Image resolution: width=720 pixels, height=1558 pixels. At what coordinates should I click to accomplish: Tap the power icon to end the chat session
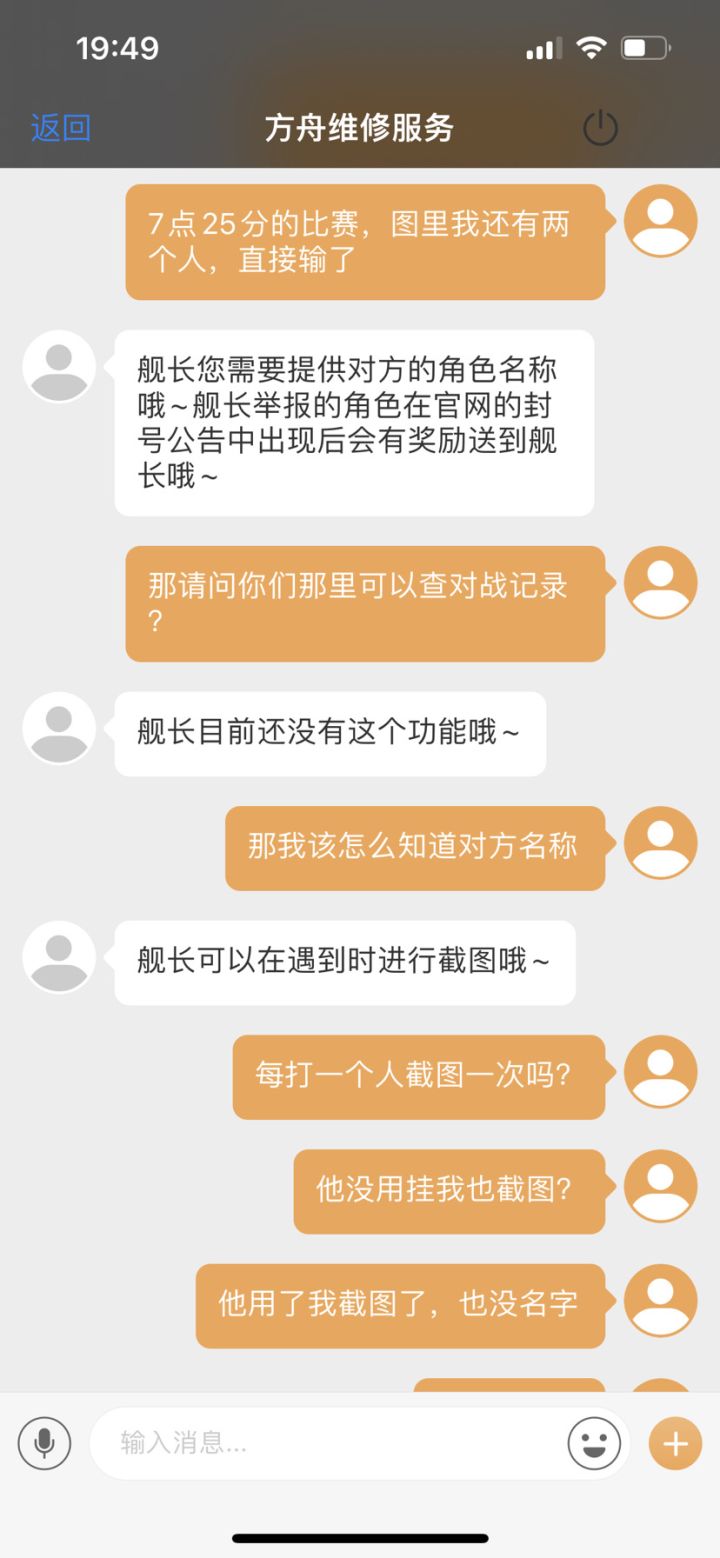click(601, 128)
